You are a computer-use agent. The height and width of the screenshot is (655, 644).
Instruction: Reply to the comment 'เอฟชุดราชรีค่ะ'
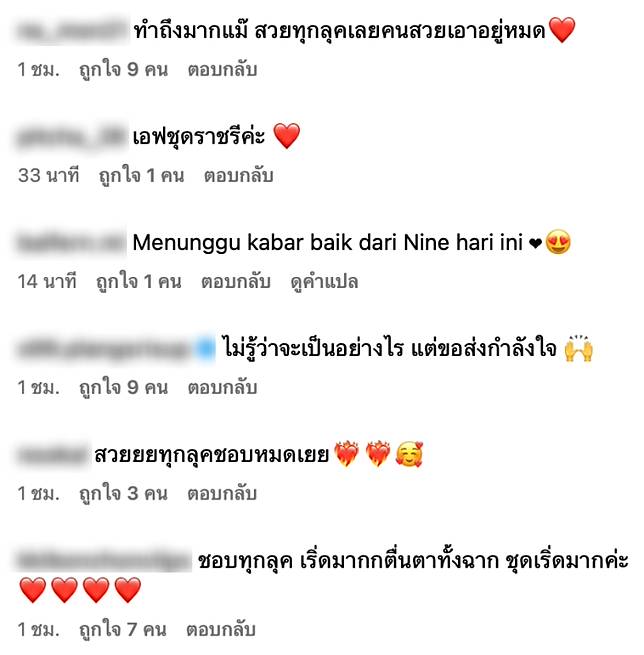(x=238, y=176)
